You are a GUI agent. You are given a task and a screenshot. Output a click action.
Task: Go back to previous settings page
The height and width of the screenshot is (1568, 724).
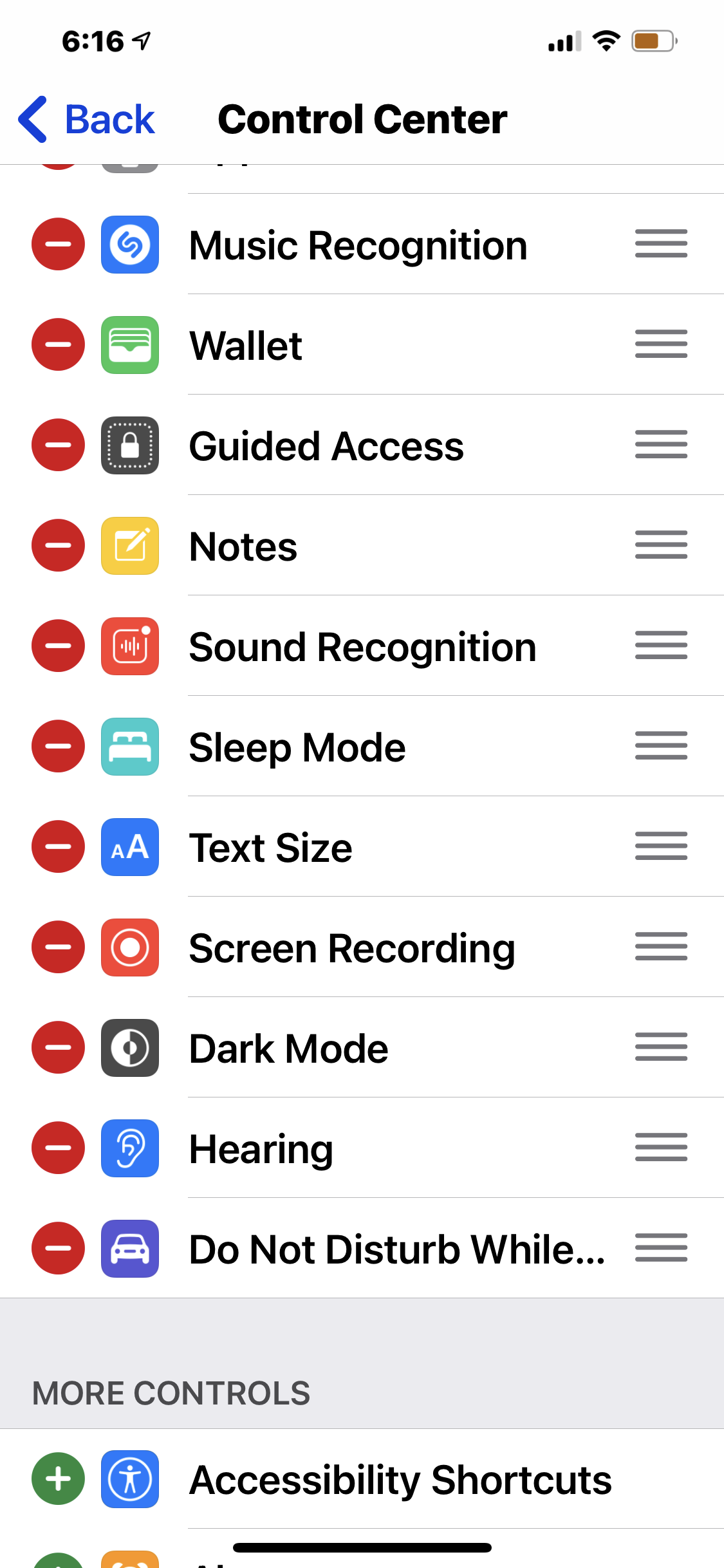click(87, 120)
